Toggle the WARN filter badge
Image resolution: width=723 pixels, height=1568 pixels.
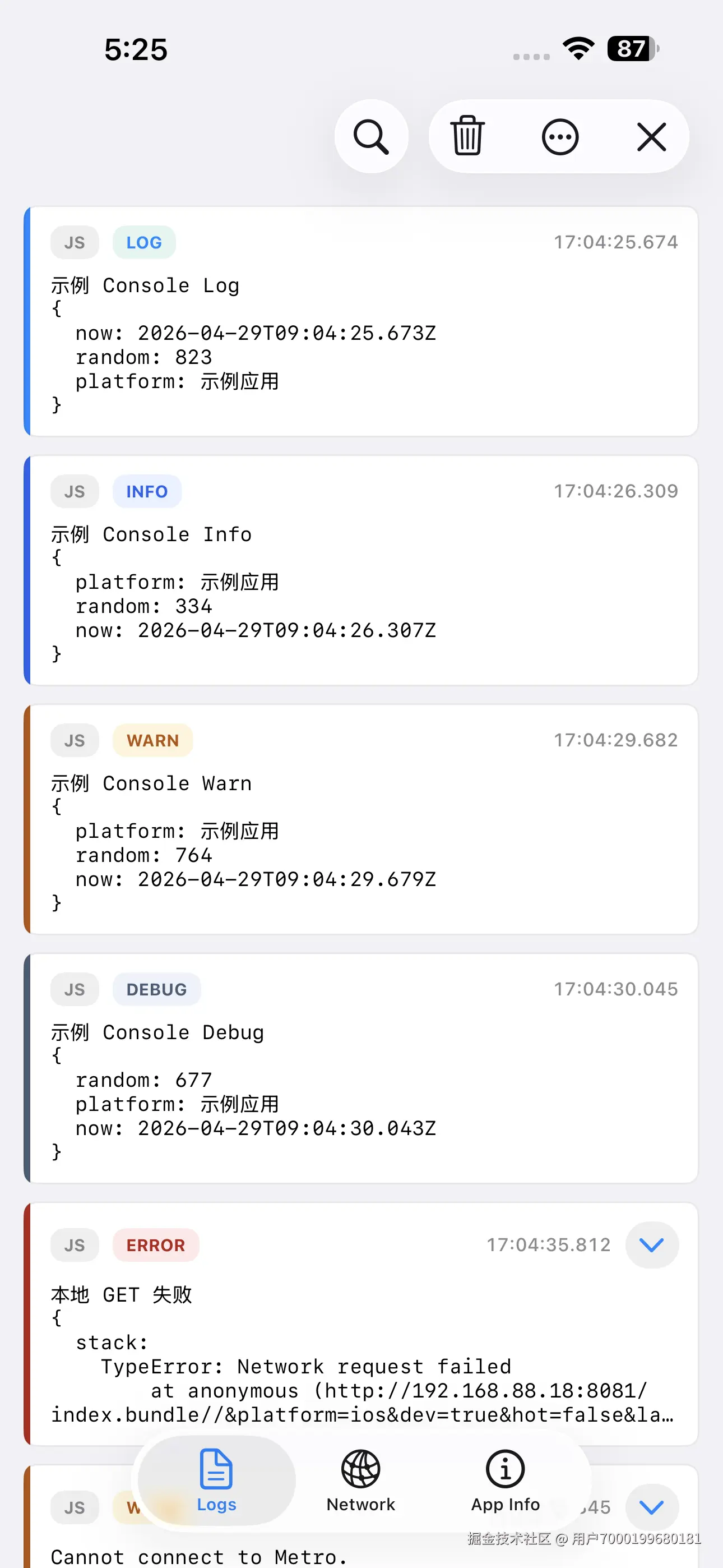click(153, 740)
